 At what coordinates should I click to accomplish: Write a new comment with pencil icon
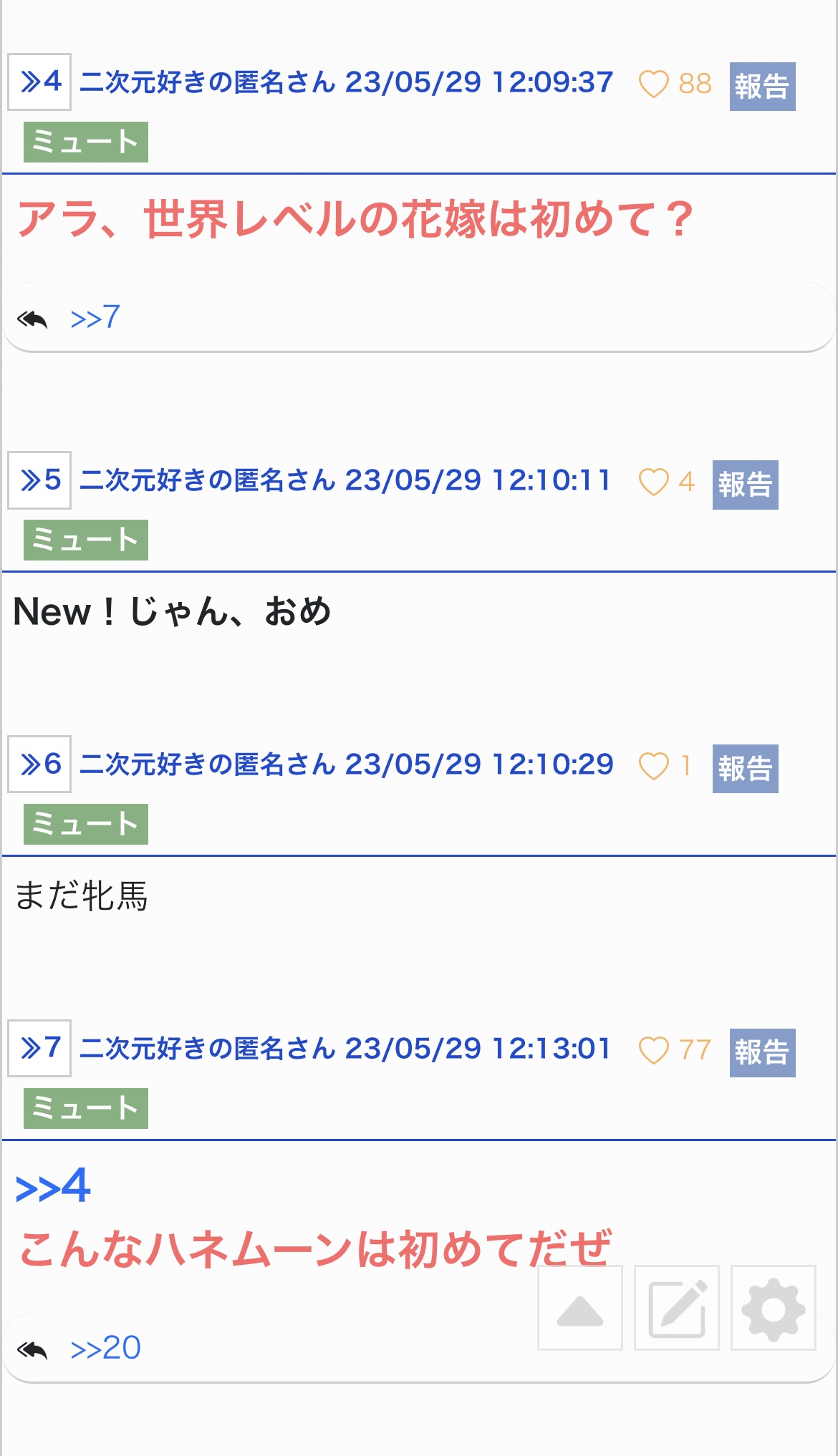click(x=677, y=1308)
